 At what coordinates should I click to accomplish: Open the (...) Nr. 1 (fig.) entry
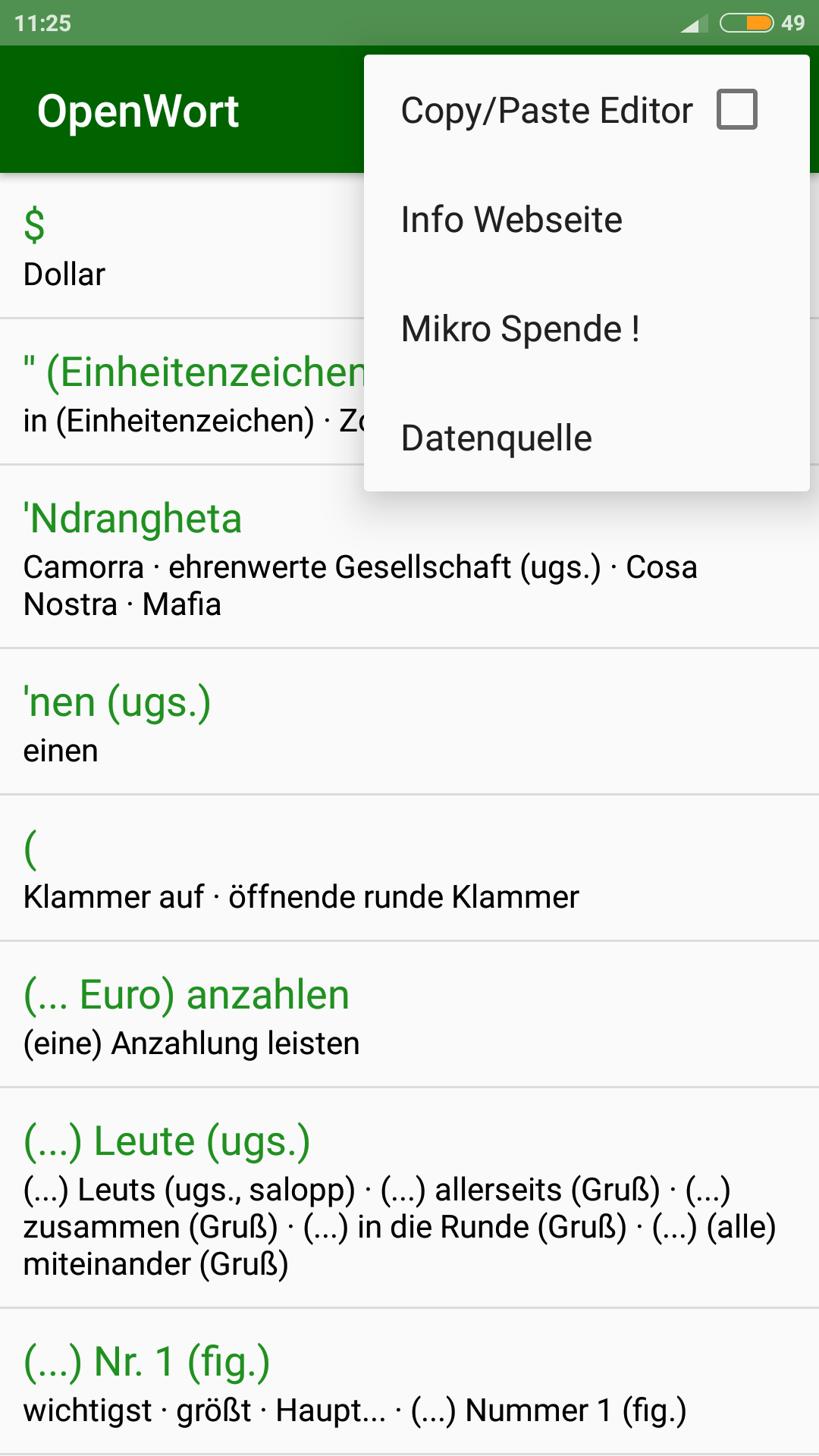[409, 1382]
